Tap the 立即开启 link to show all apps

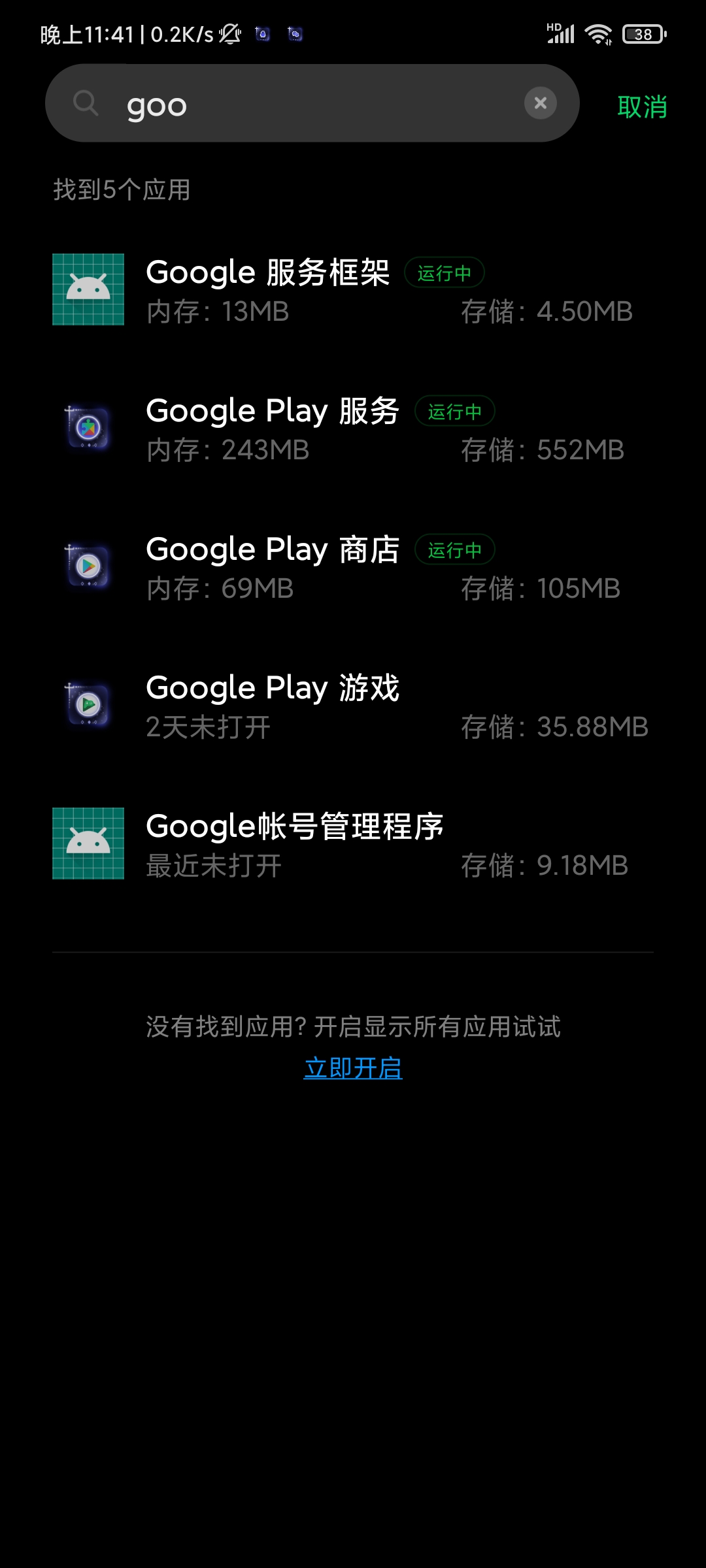(353, 1068)
